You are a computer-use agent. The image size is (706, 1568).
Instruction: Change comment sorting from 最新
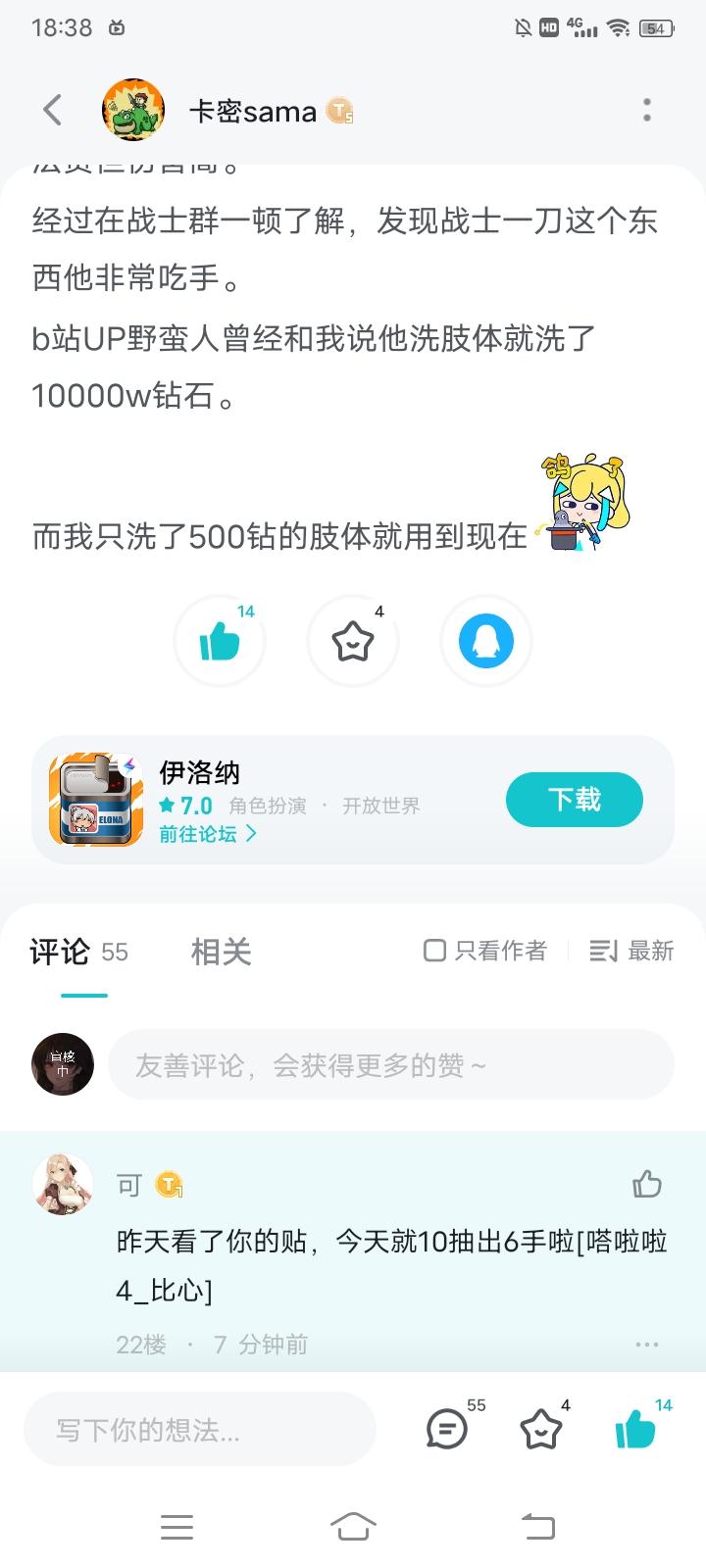pyautogui.click(x=631, y=951)
